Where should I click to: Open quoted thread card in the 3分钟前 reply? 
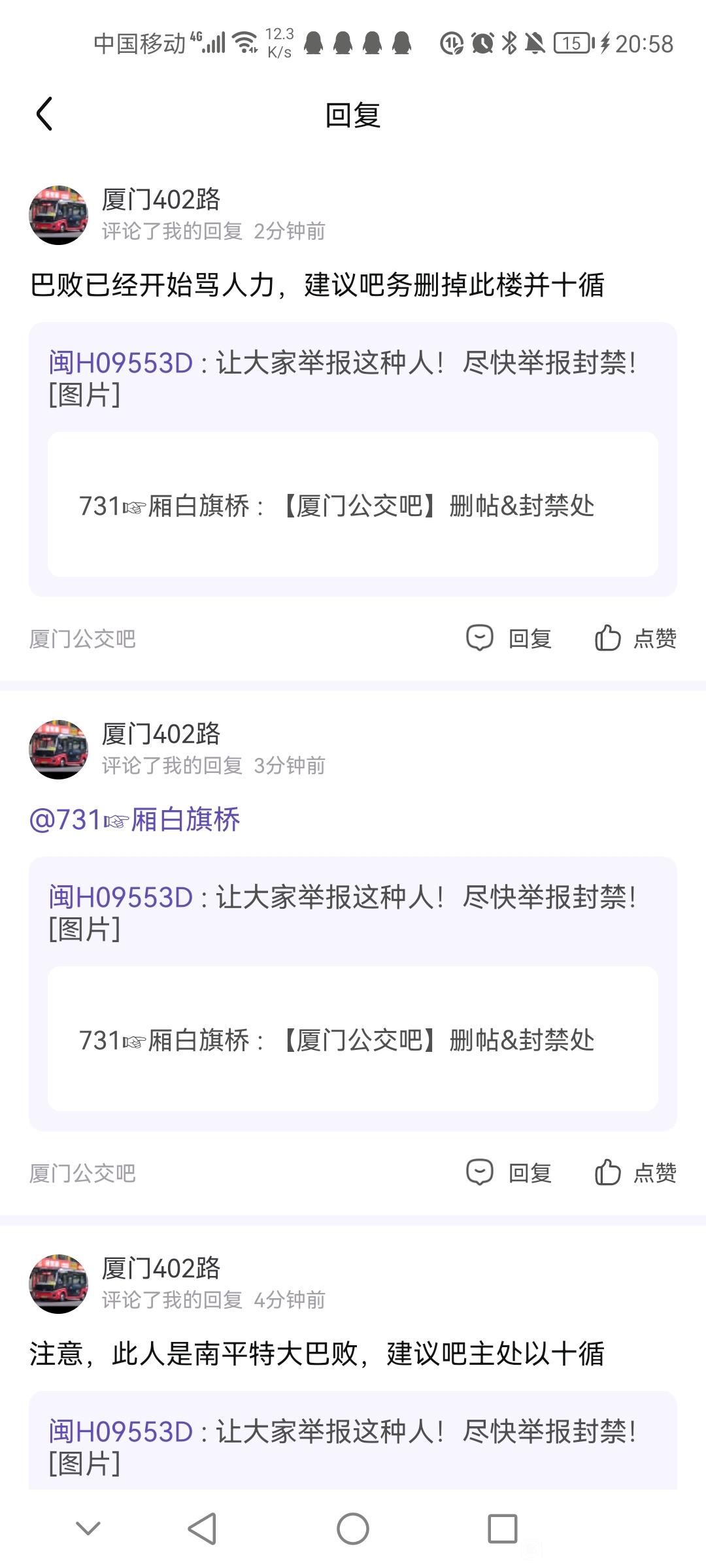coord(352,1039)
